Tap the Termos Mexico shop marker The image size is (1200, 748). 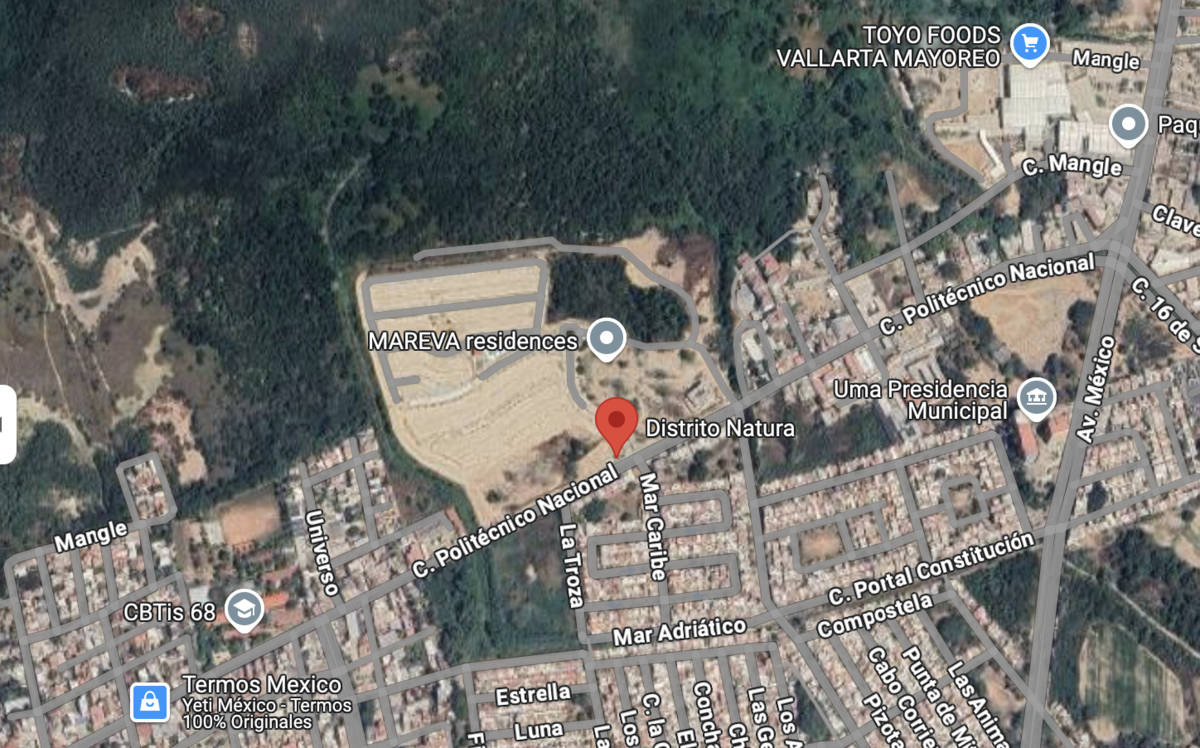click(150, 702)
